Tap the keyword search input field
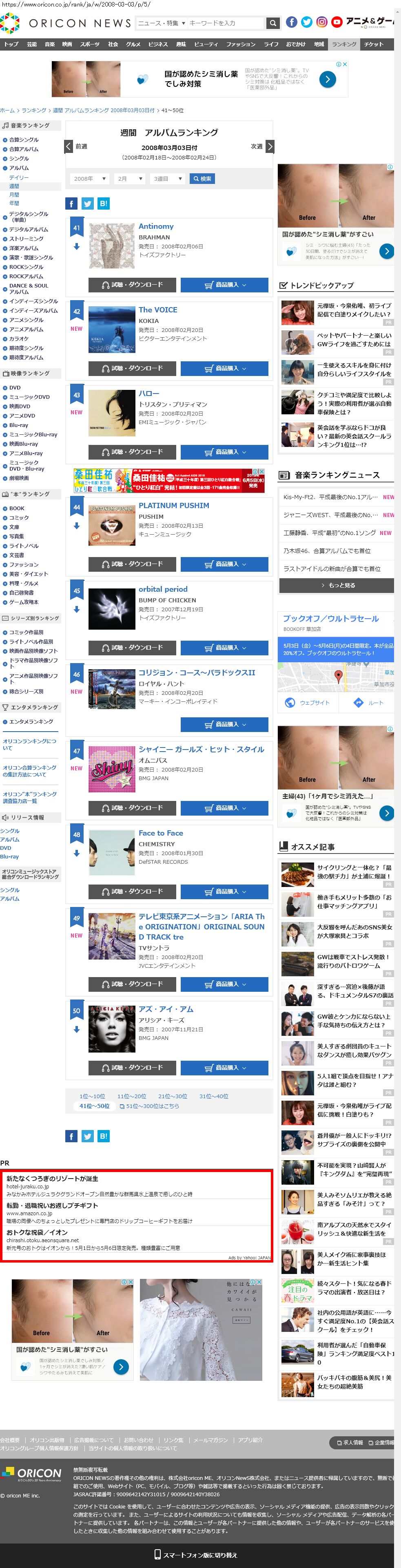Image resolution: width=401 pixels, height=1568 pixels. tap(225, 23)
